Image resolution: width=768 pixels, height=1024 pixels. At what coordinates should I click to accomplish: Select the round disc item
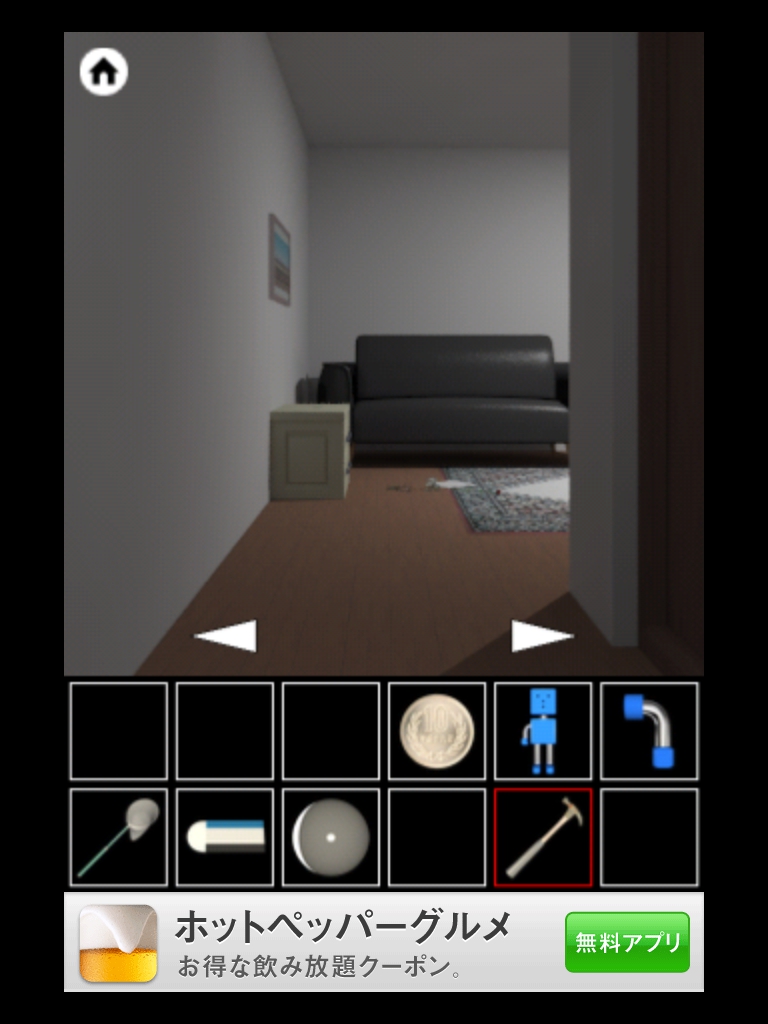(331, 837)
